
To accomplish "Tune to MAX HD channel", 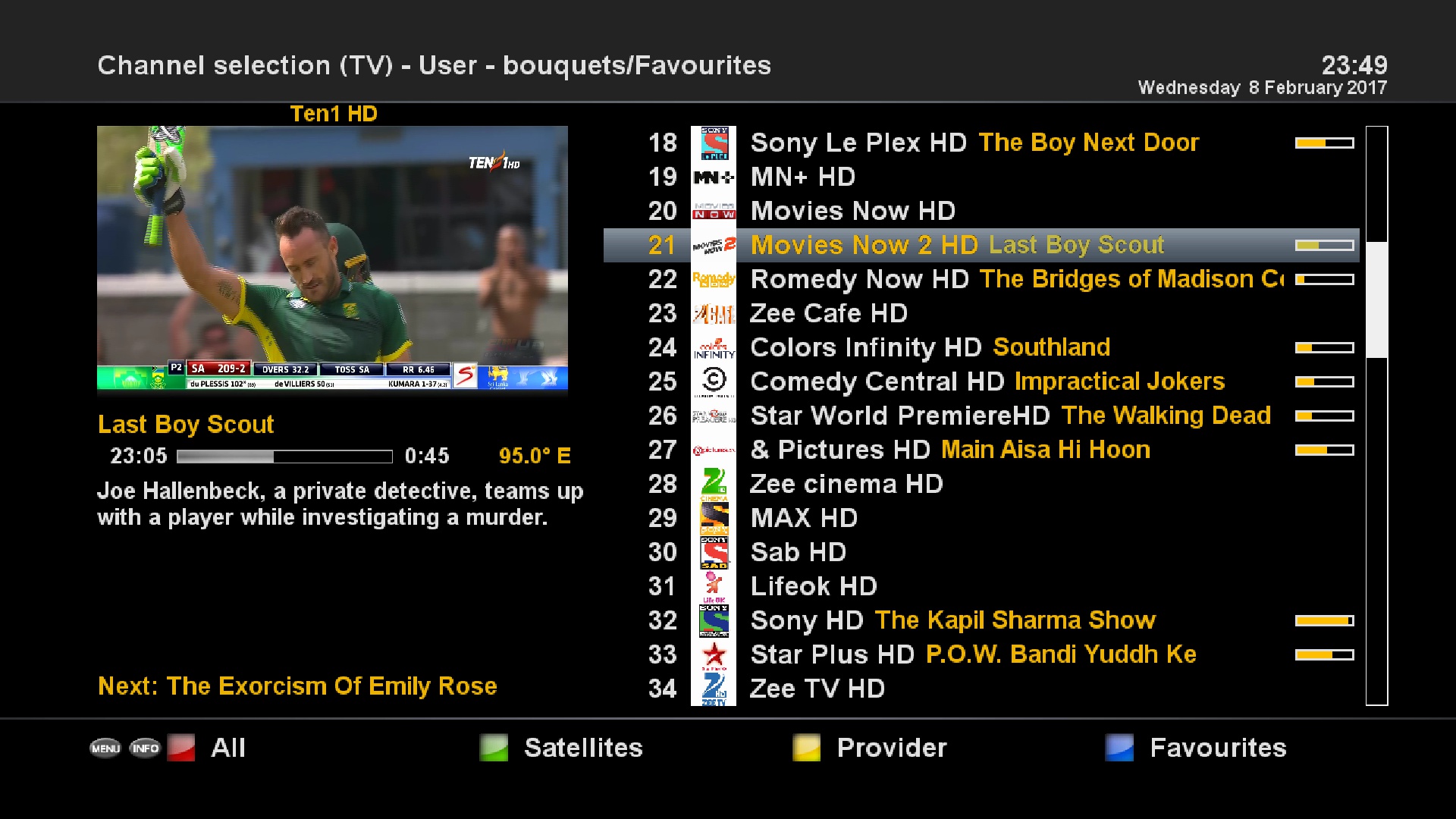I will (804, 518).
